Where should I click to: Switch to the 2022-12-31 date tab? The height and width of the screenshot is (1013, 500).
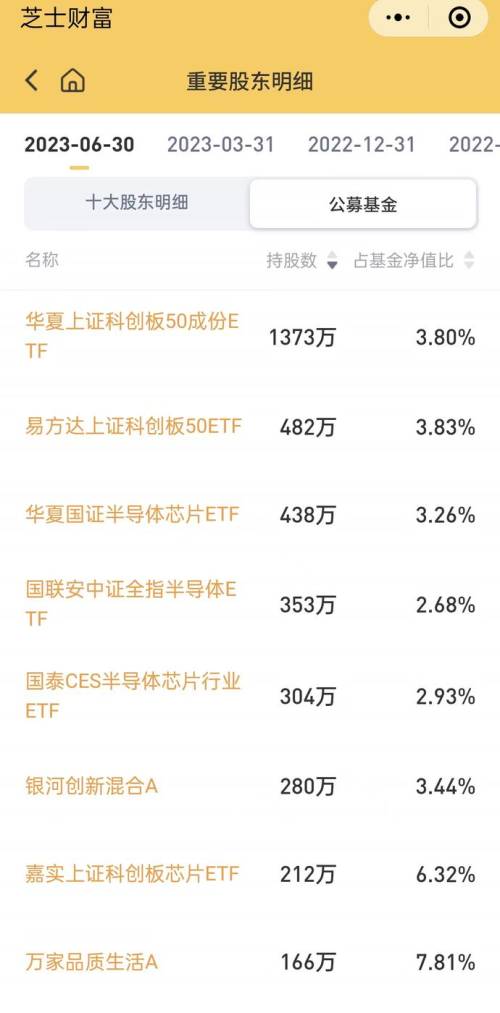(x=361, y=144)
